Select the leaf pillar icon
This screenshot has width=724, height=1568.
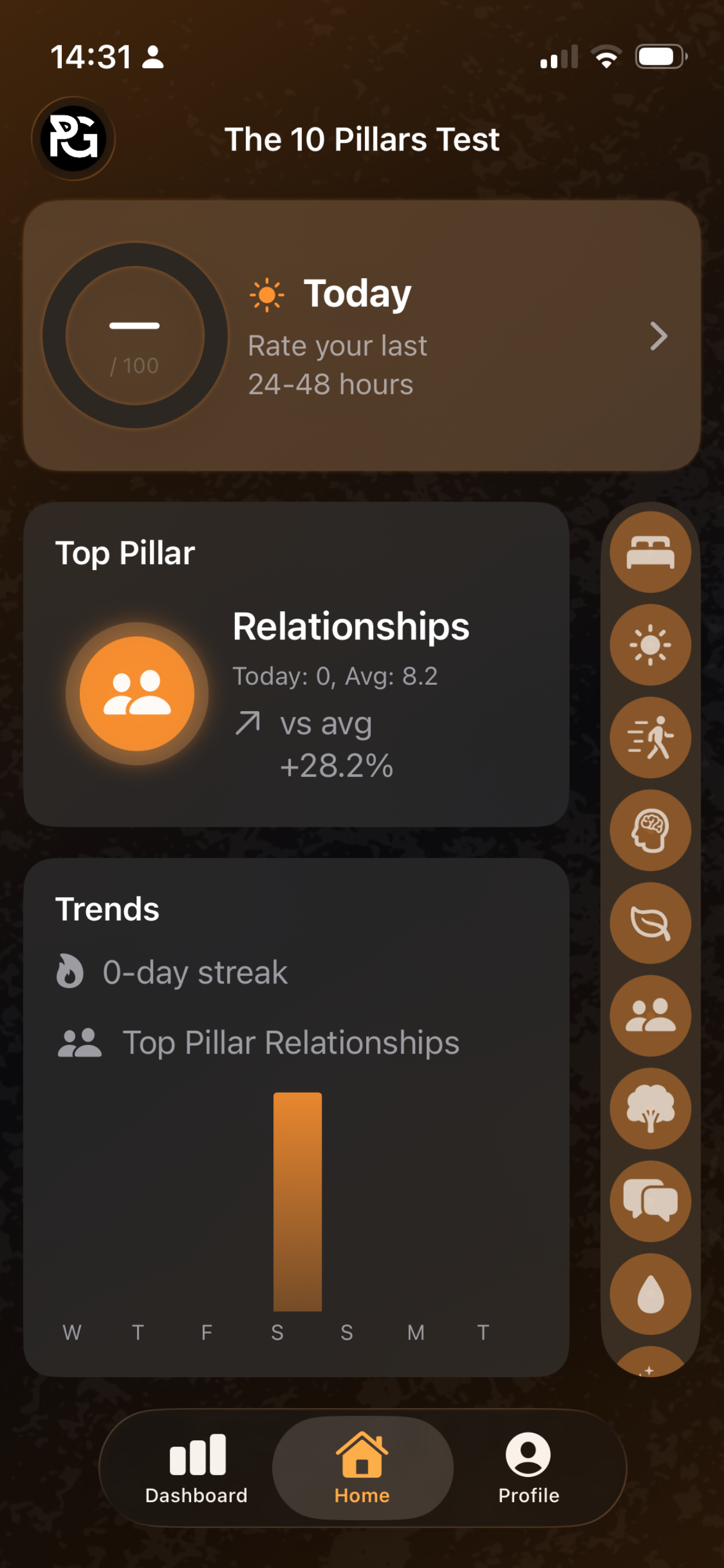click(x=651, y=923)
